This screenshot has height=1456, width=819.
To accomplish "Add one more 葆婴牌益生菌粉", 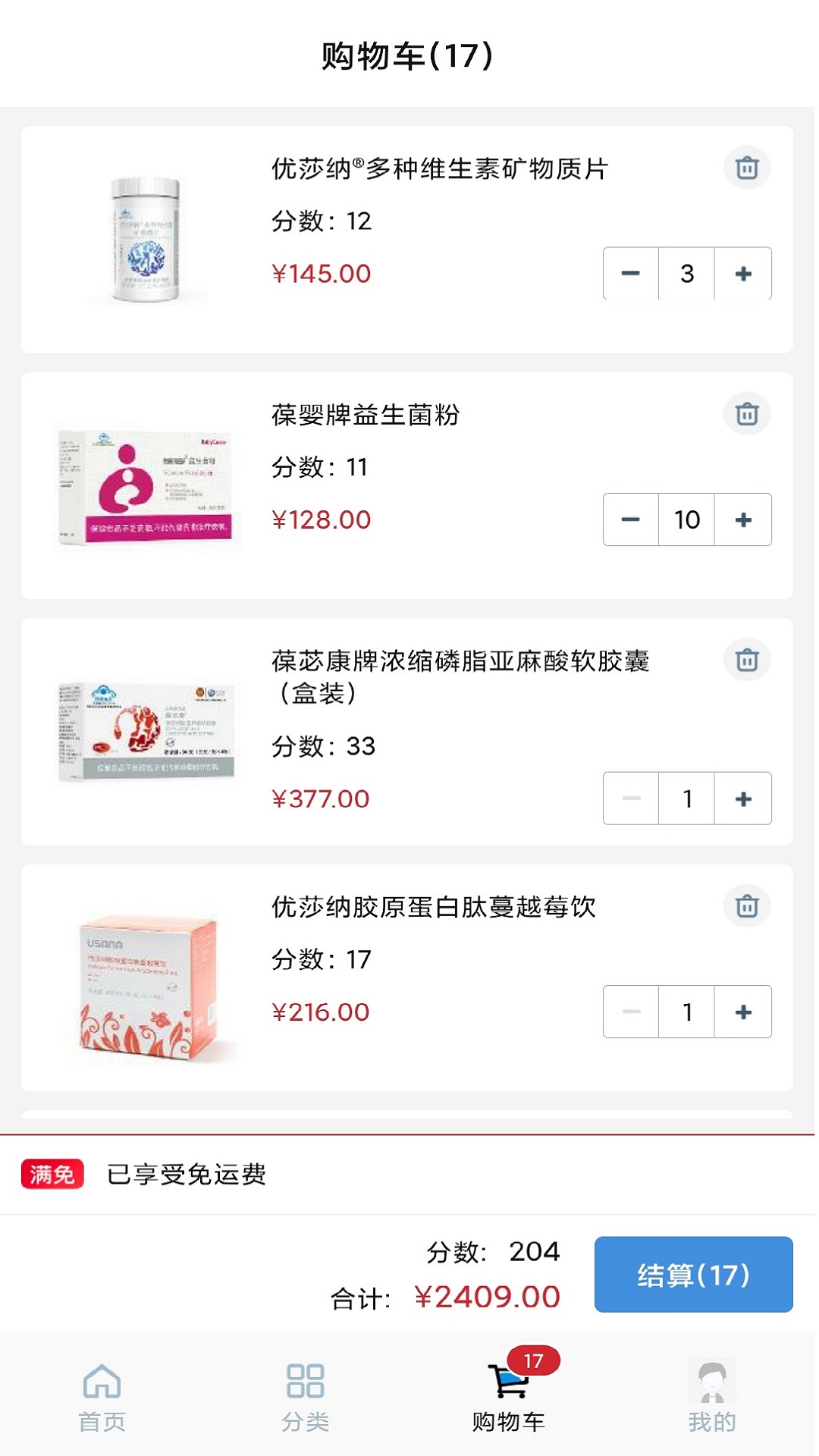I will [743, 519].
